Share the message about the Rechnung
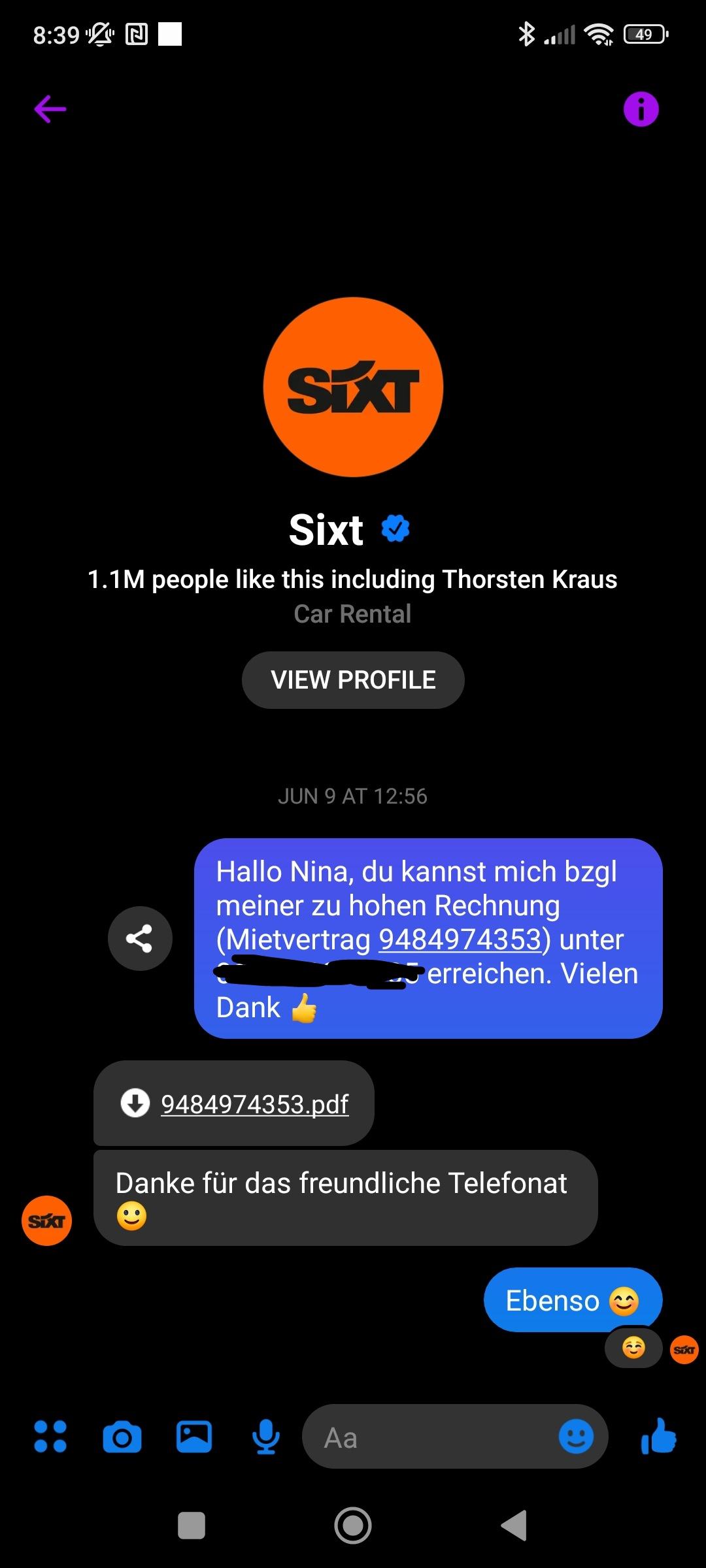Image resolution: width=706 pixels, height=1568 pixels. click(x=140, y=938)
